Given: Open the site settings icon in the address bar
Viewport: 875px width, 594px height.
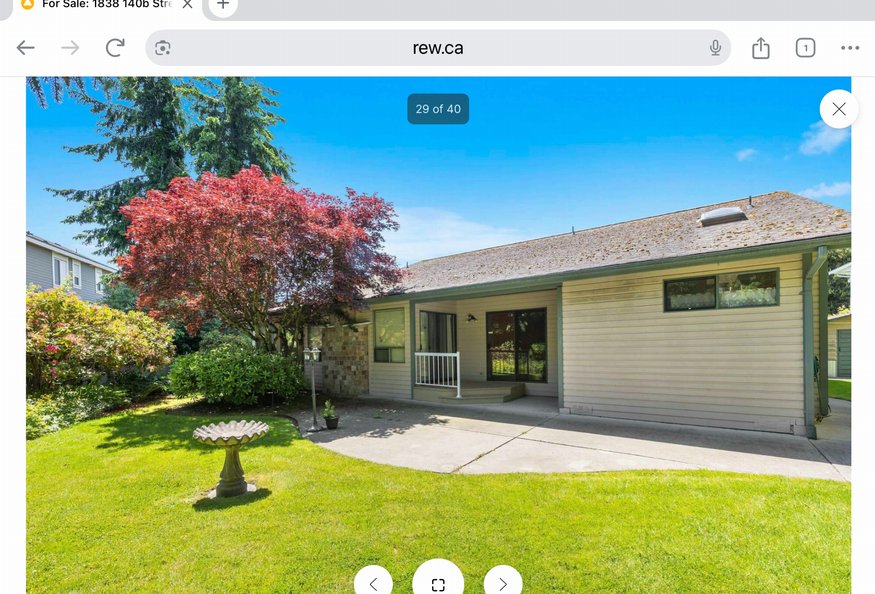Looking at the screenshot, I should (163, 48).
